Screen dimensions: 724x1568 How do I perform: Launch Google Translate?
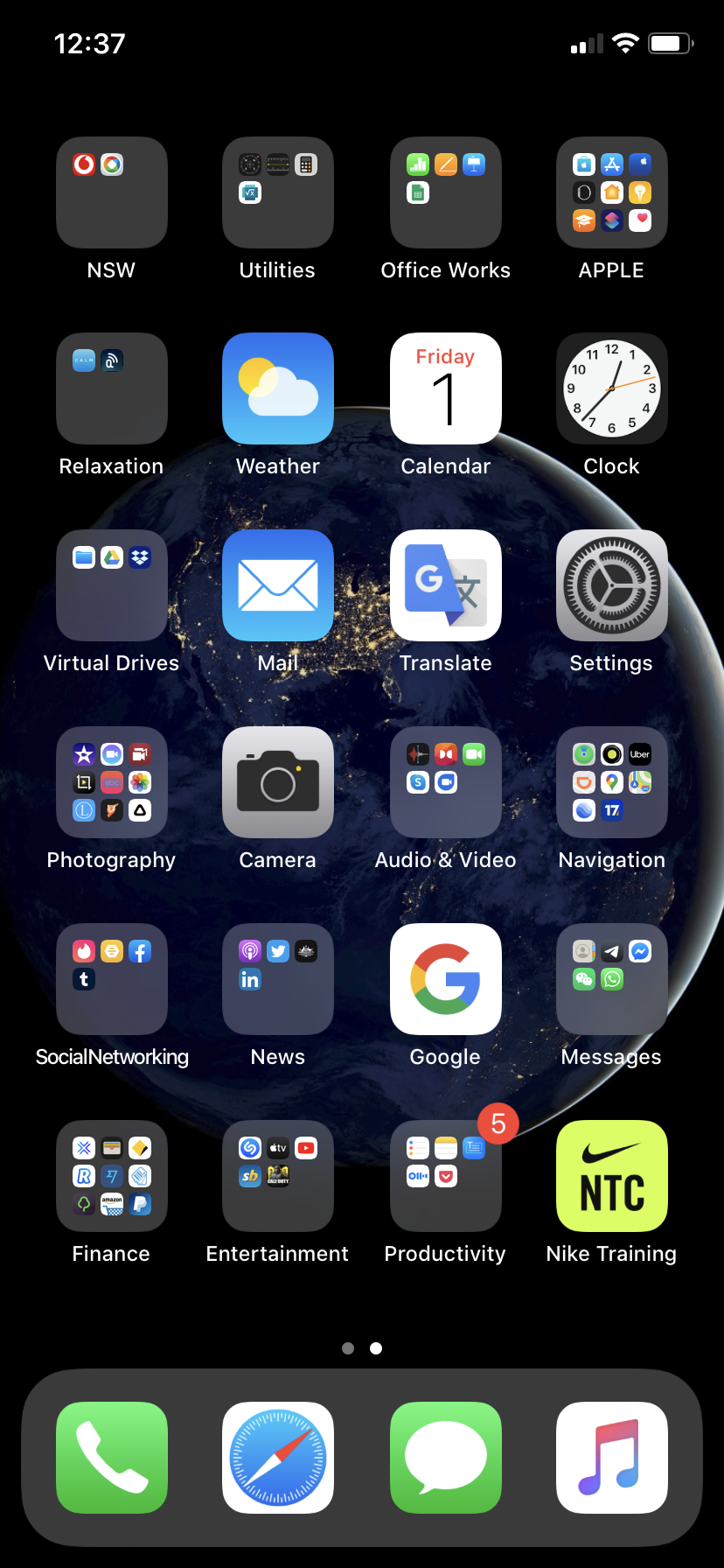446,585
